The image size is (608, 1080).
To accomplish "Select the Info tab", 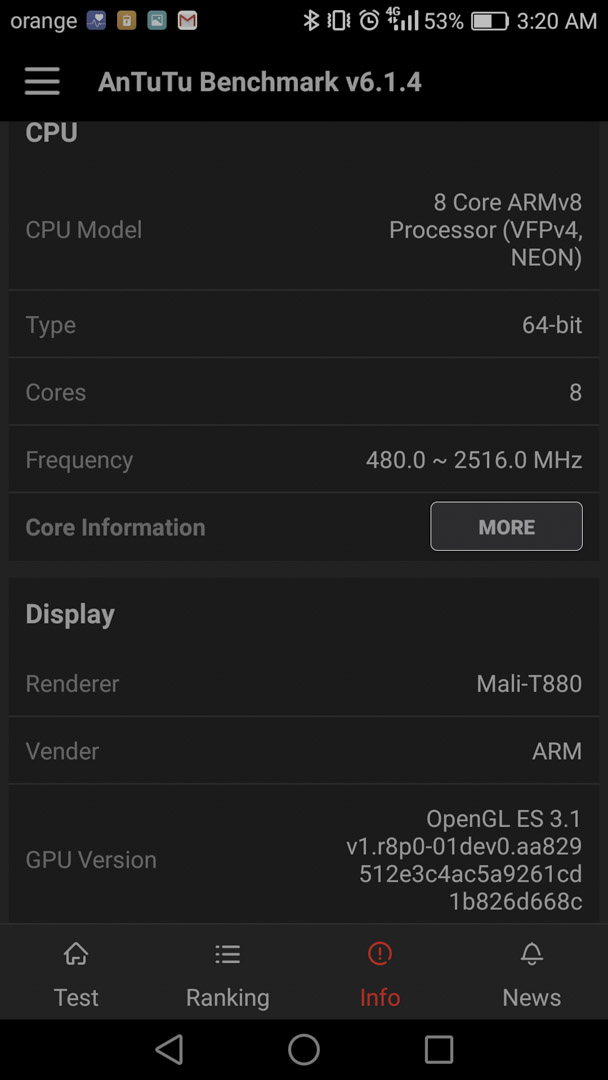I will (379, 974).
